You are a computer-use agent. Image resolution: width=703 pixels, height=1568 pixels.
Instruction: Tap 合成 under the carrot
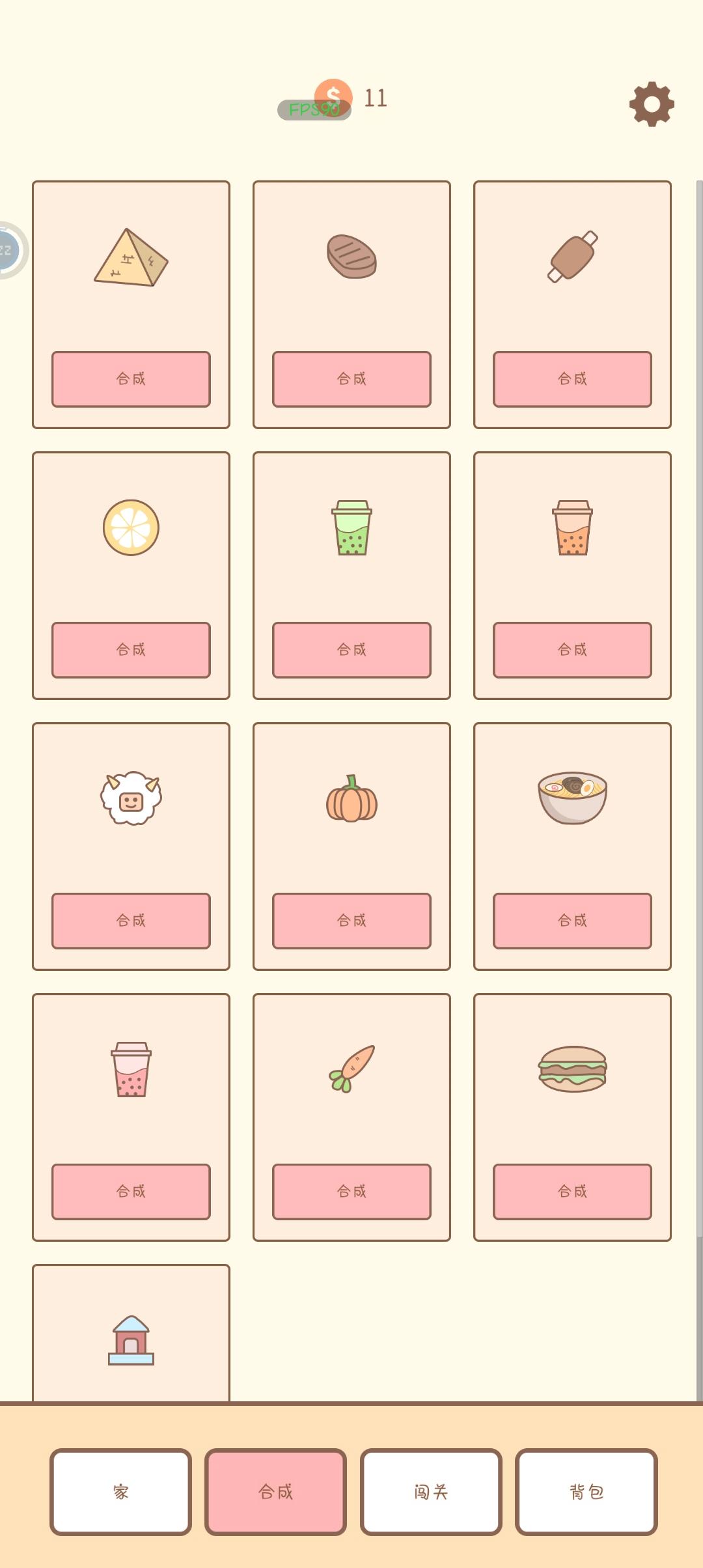[x=351, y=1192]
